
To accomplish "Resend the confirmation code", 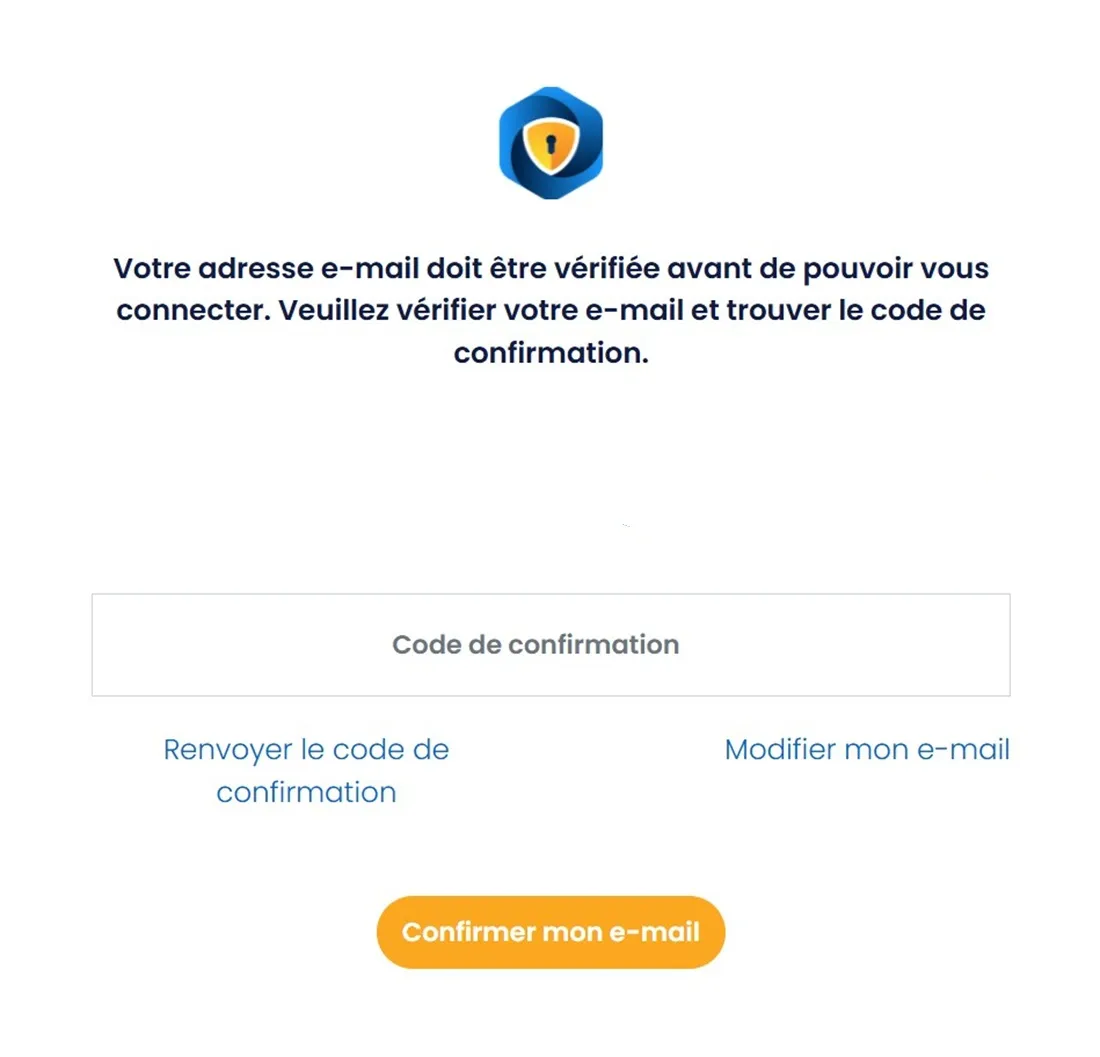I will coord(306,770).
